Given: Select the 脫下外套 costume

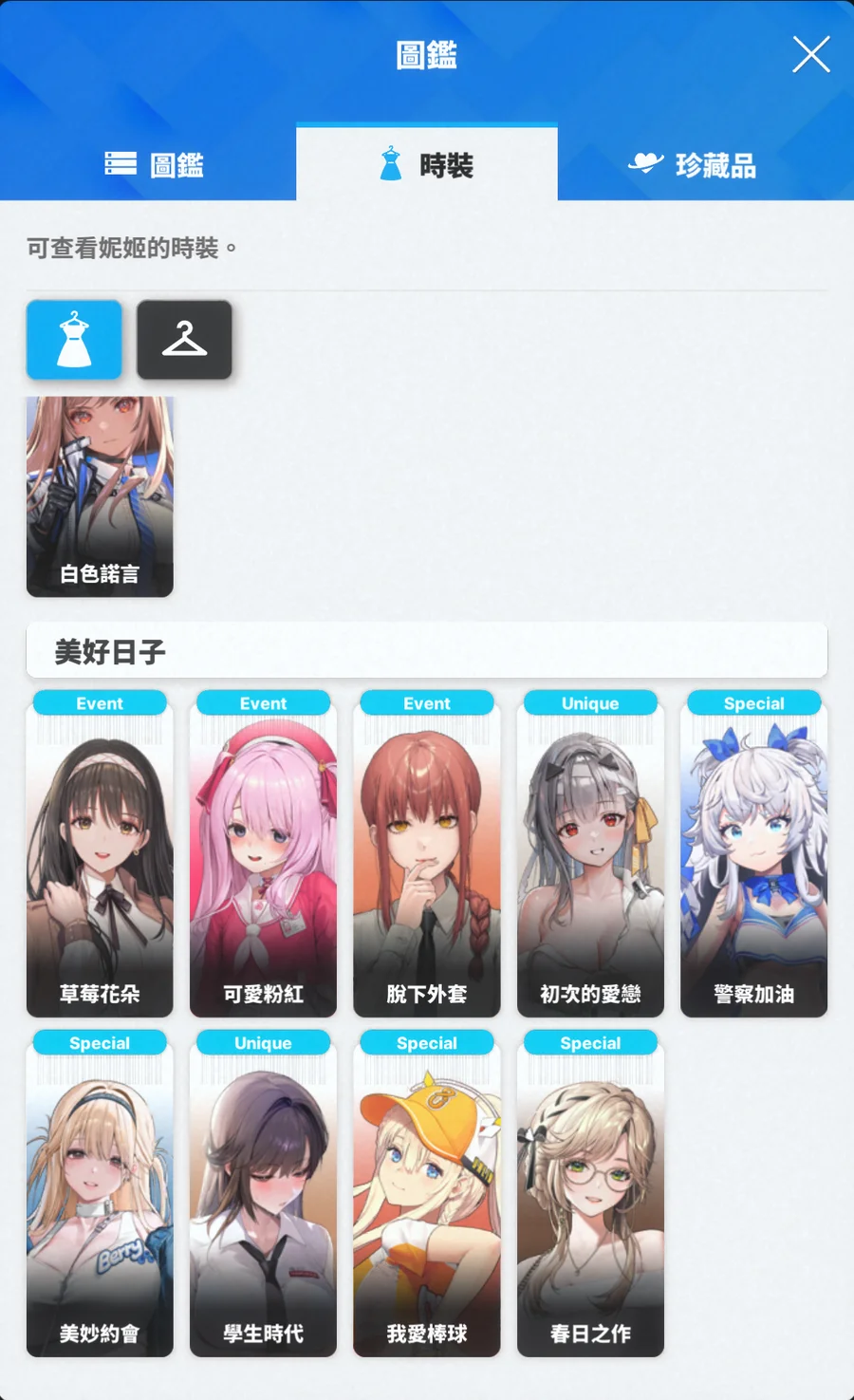Looking at the screenshot, I should point(427,854).
